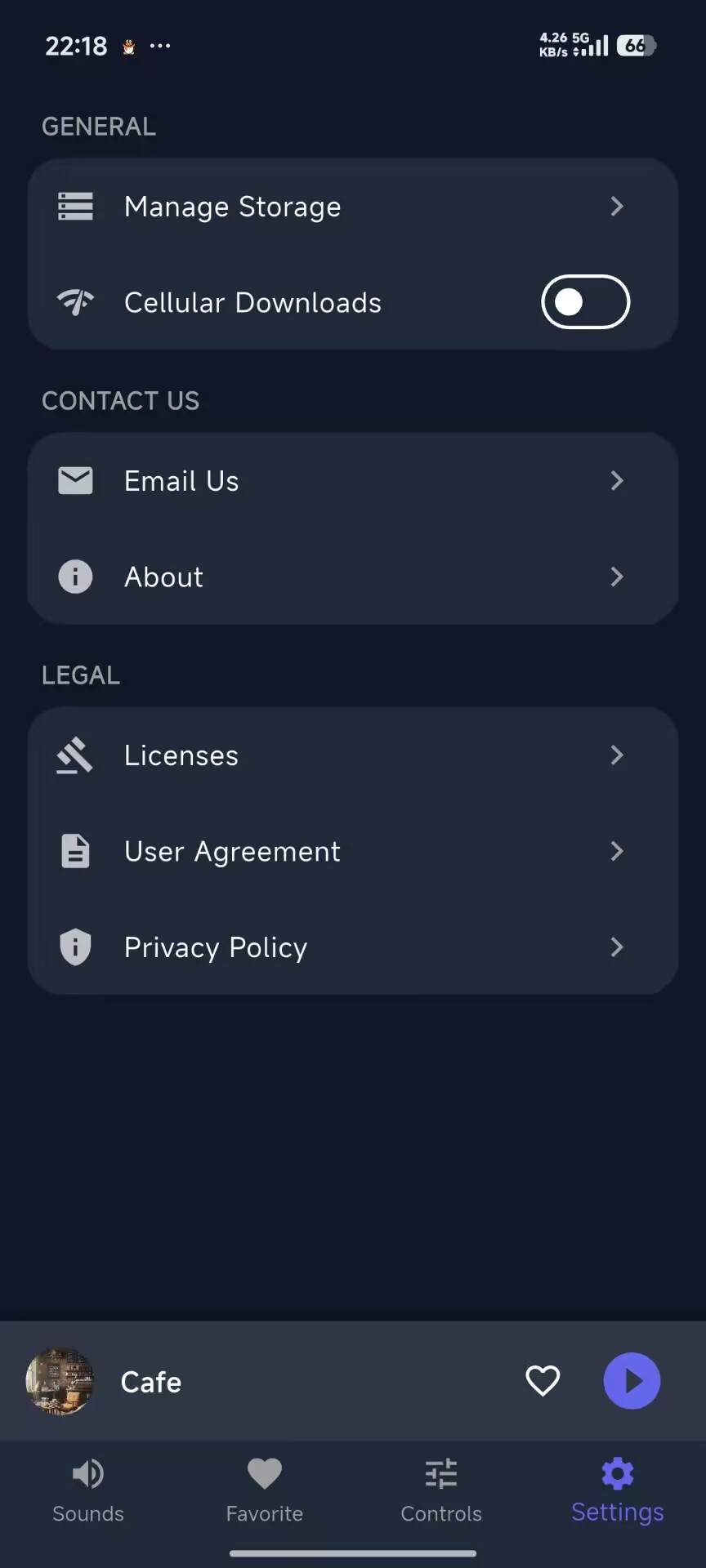This screenshot has width=706, height=1568.
Task: Select the Settings tab
Action: pos(618,1490)
